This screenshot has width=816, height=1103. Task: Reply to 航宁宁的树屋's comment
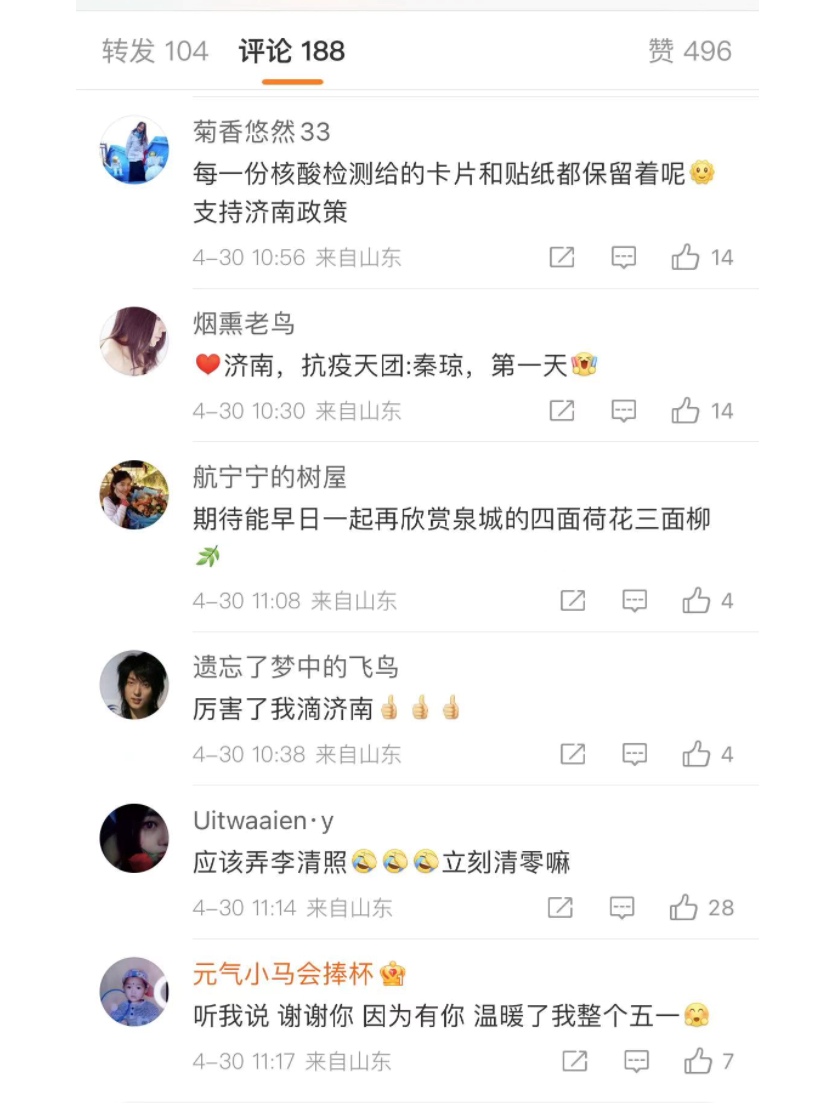point(635,601)
